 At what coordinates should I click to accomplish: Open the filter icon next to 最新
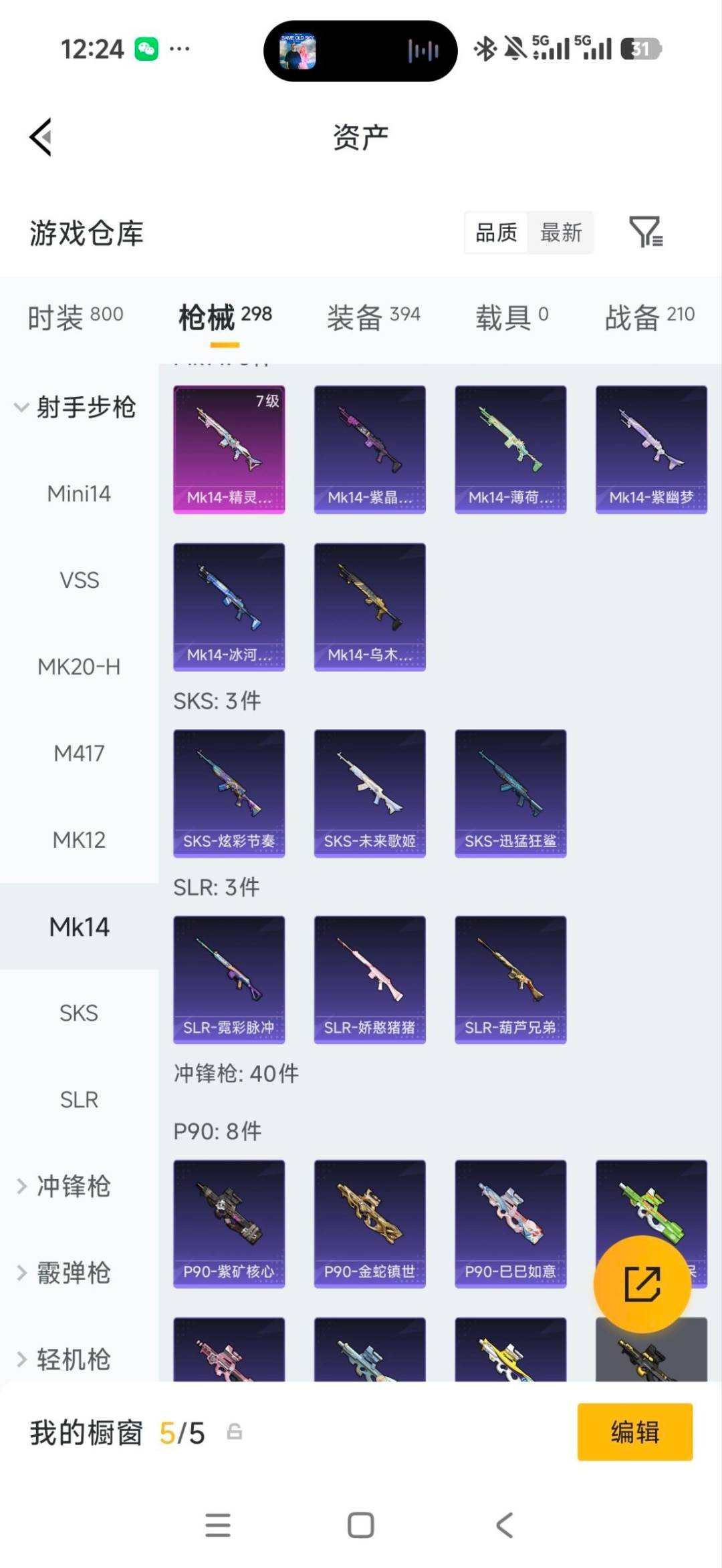tap(646, 232)
